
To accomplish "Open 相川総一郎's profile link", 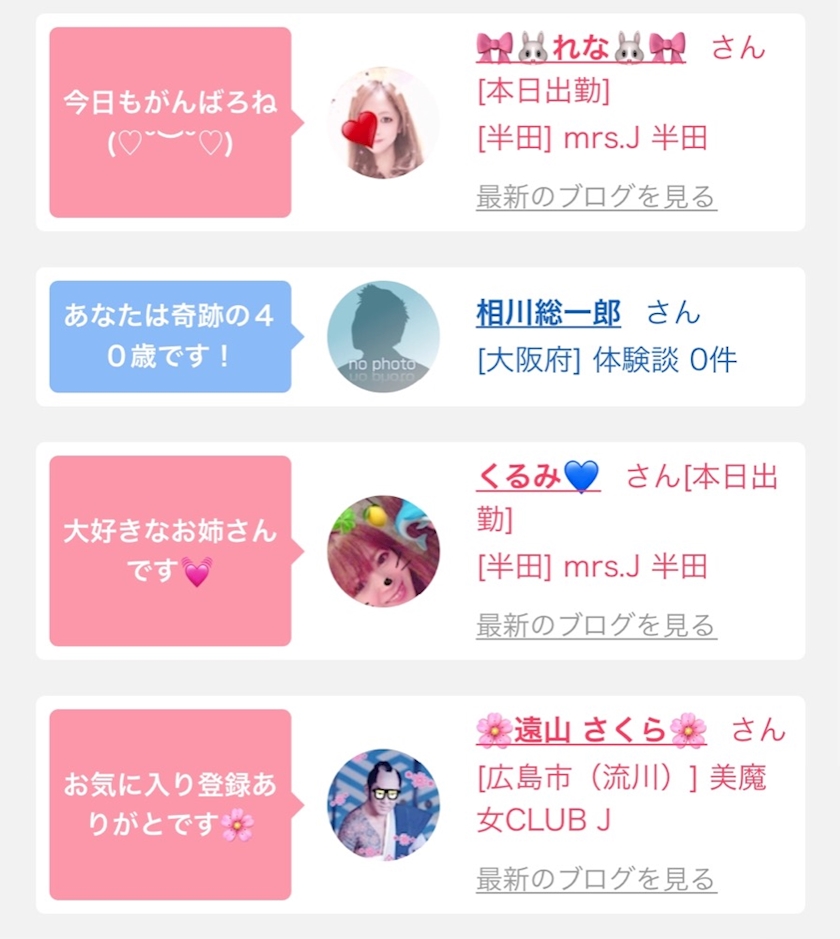I will pyautogui.click(x=548, y=313).
